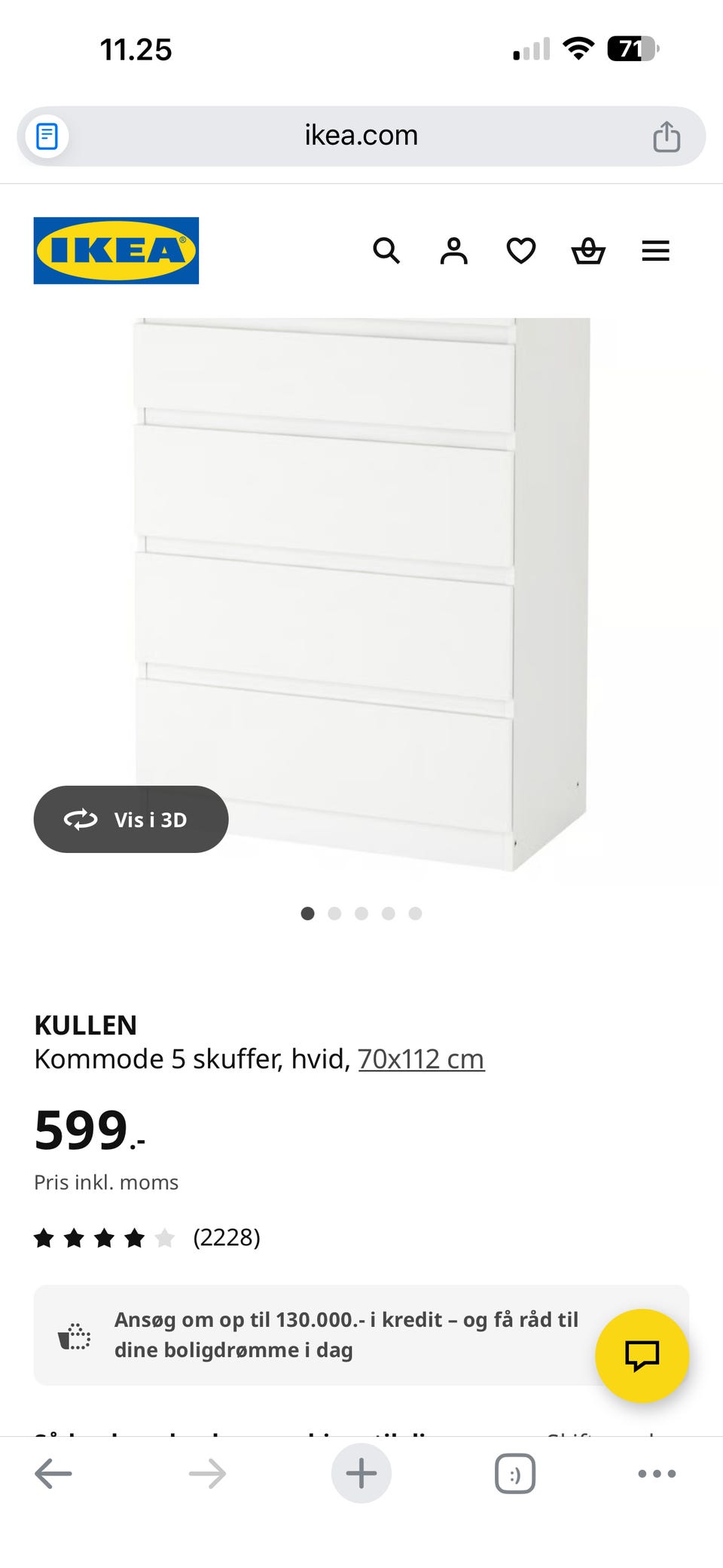Open the hamburger navigation menu
Image resolution: width=723 pixels, height=1568 pixels.
655,251
